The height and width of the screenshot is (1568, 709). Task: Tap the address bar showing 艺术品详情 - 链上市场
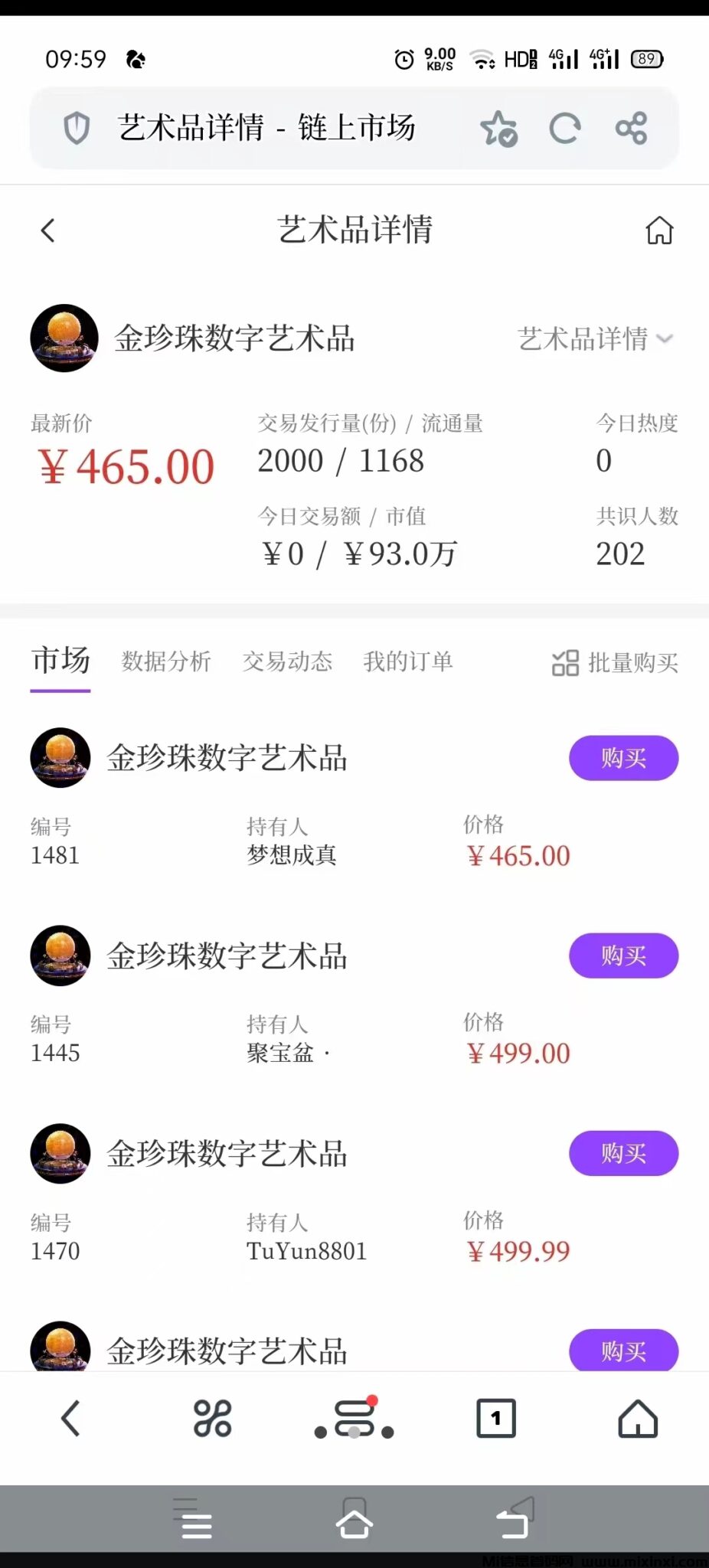(x=266, y=129)
